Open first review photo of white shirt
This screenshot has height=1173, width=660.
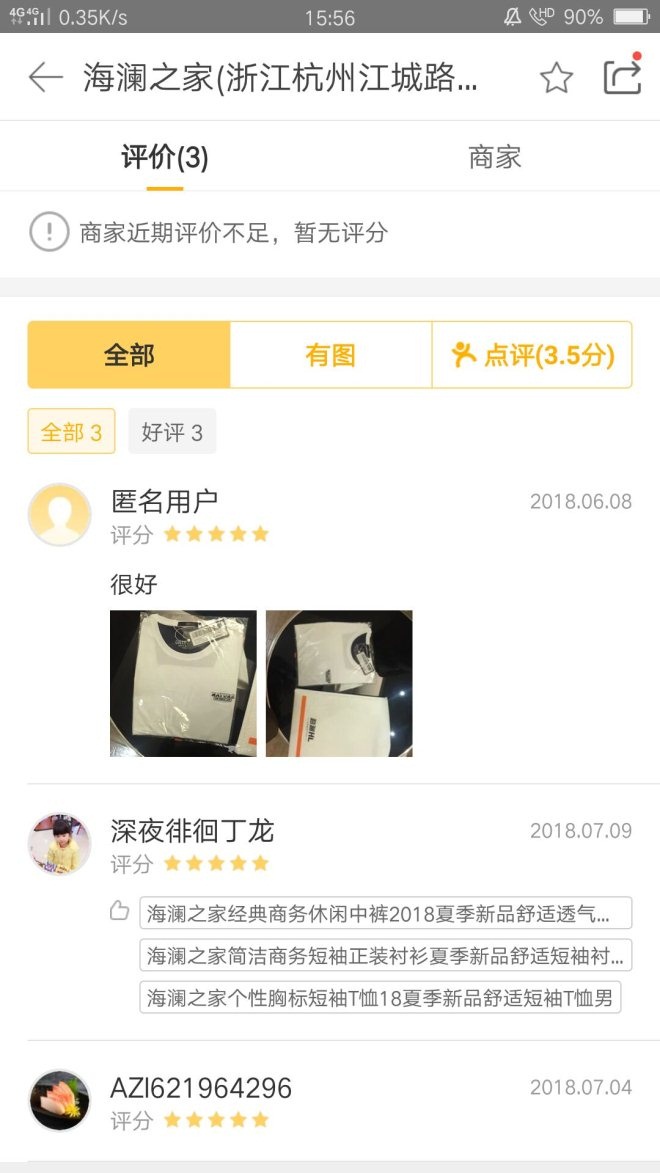click(x=183, y=684)
